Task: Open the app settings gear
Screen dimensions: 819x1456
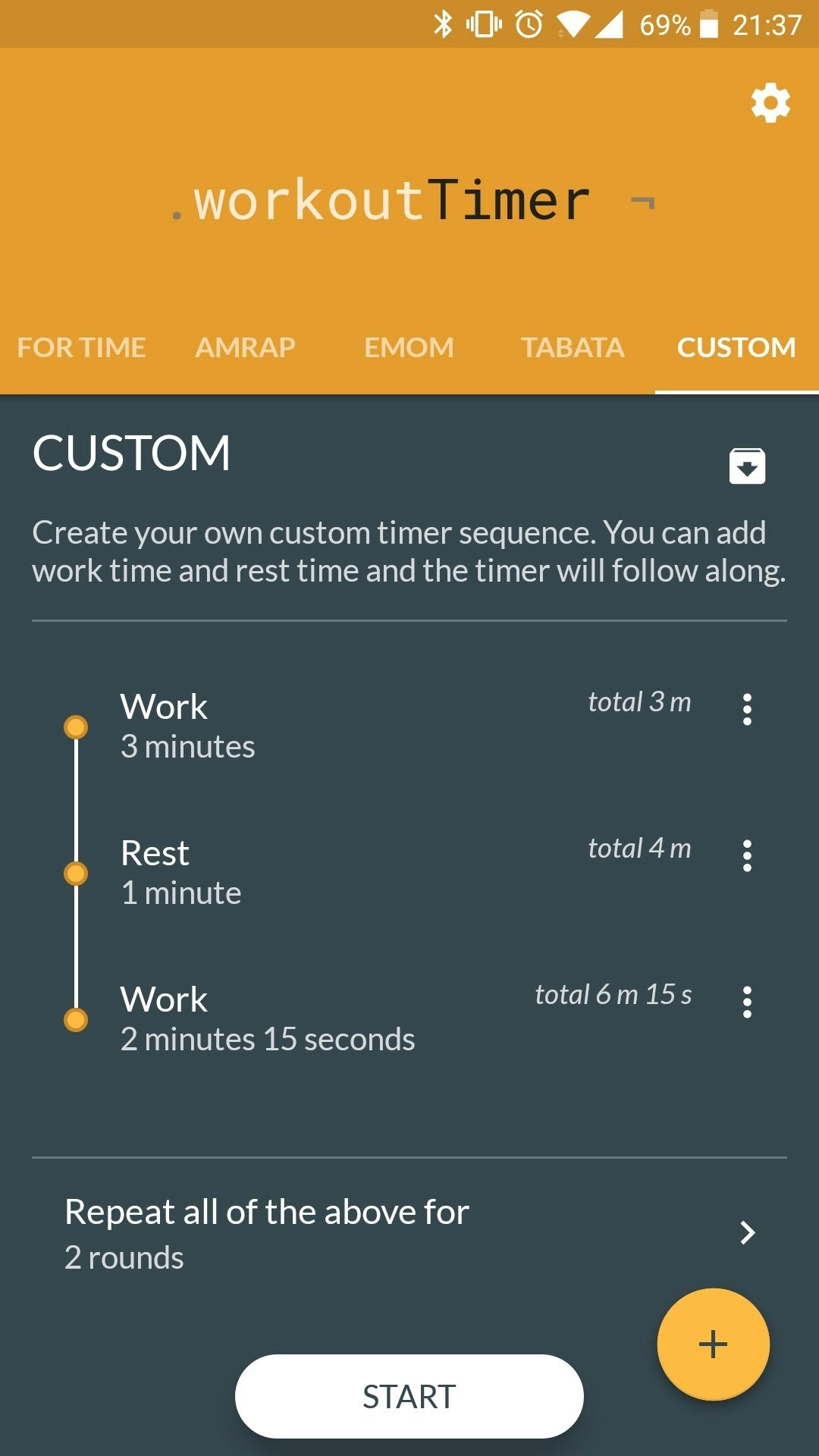Action: click(x=770, y=103)
